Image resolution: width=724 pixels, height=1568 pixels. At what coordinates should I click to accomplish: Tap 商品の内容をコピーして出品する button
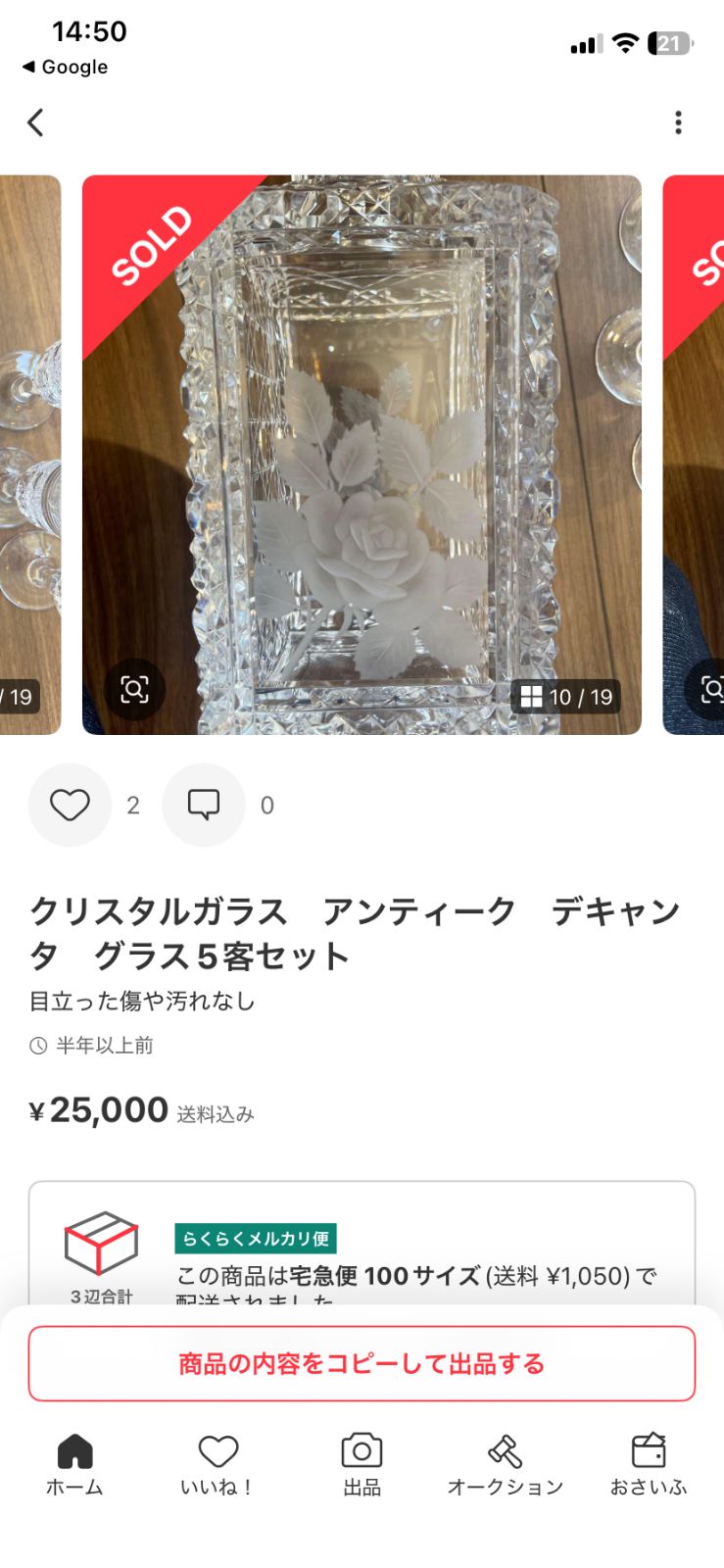pos(362,1363)
